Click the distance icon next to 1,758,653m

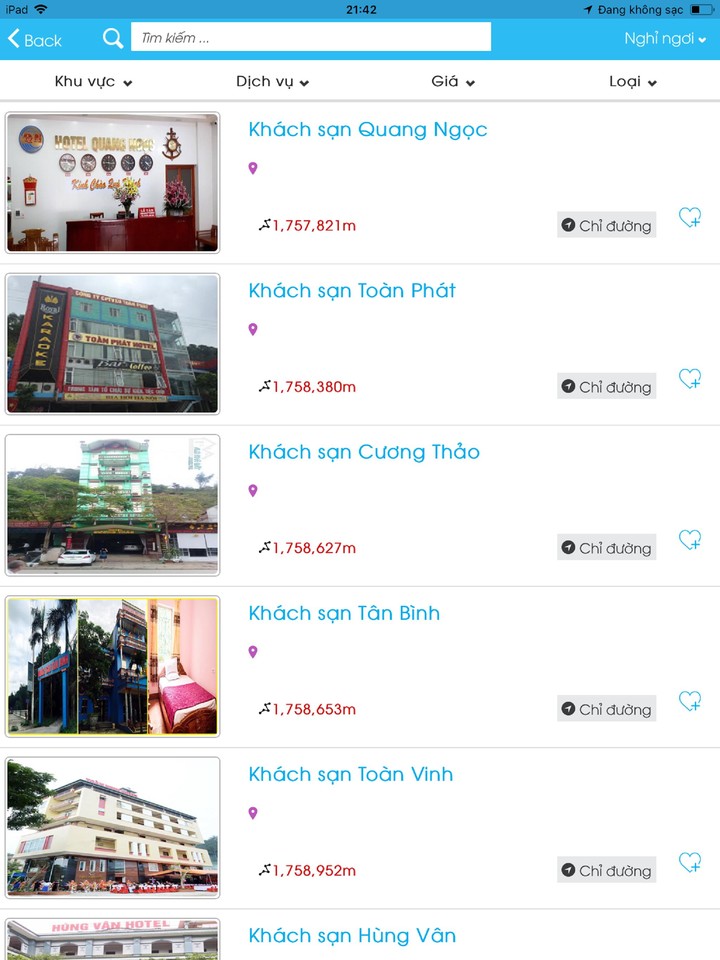click(x=266, y=708)
